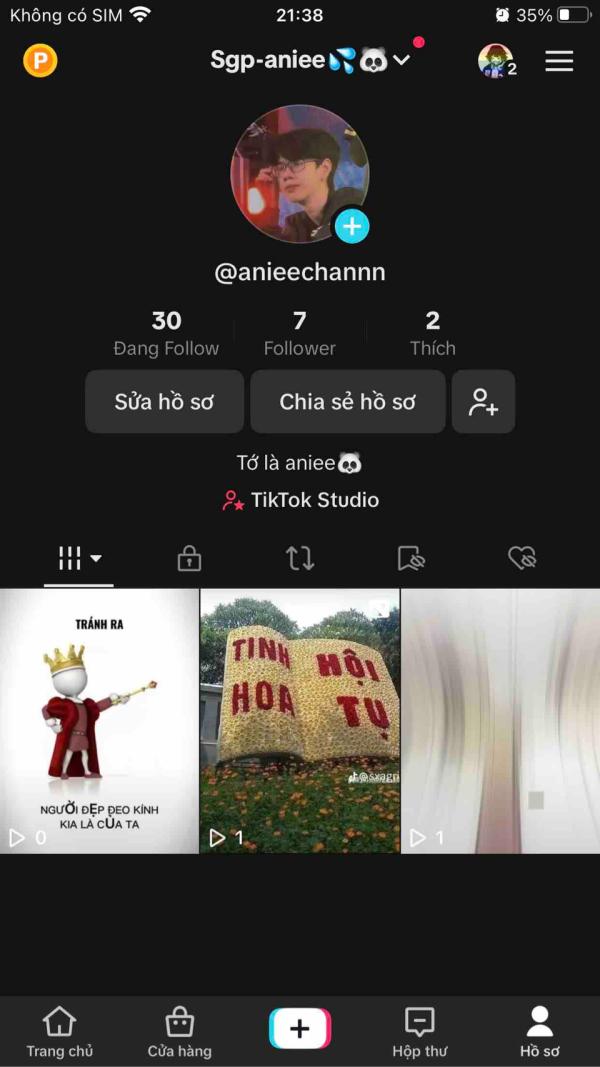Viewport: 600px width, 1067px height.
Task: Go to Trang chủ home tab
Action: pyautogui.click(x=59, y=1032)
